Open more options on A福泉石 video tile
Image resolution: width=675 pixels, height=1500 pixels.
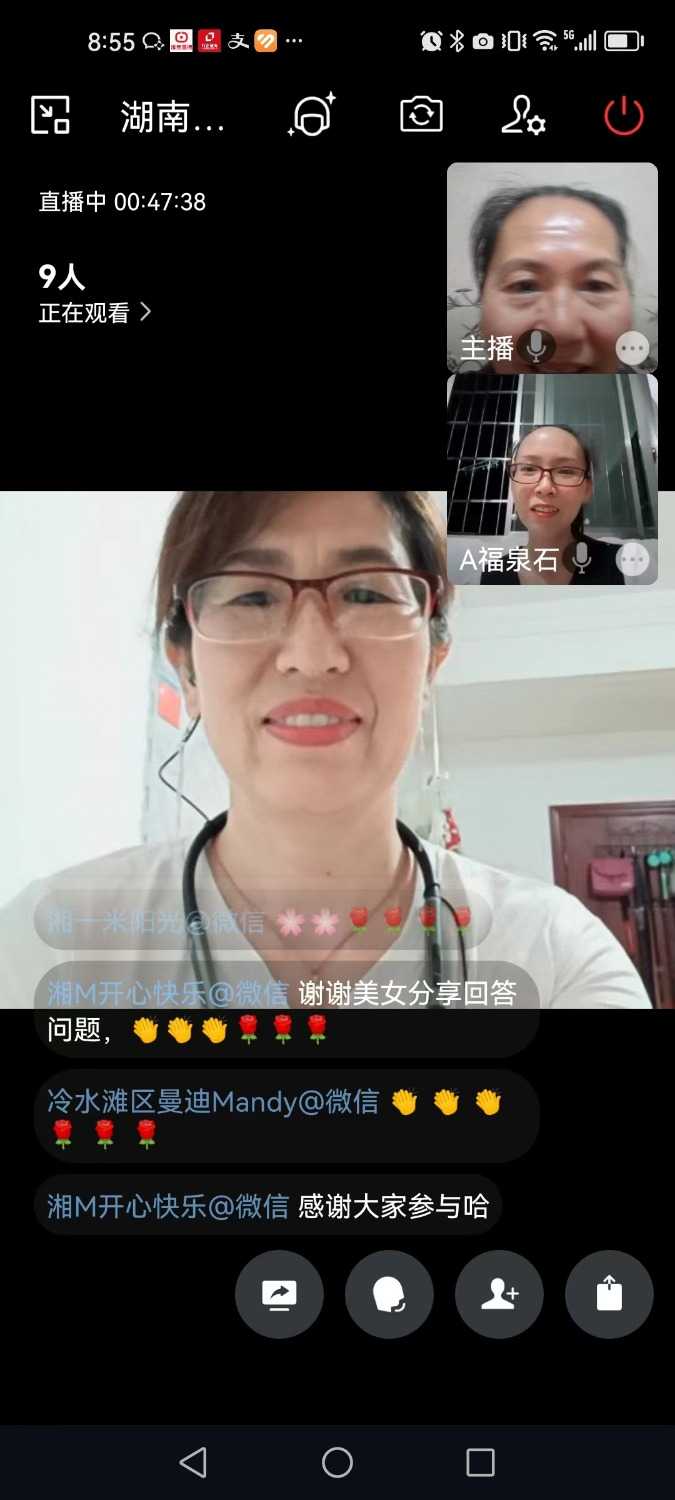pyautogui.click(x=632, y=559)
